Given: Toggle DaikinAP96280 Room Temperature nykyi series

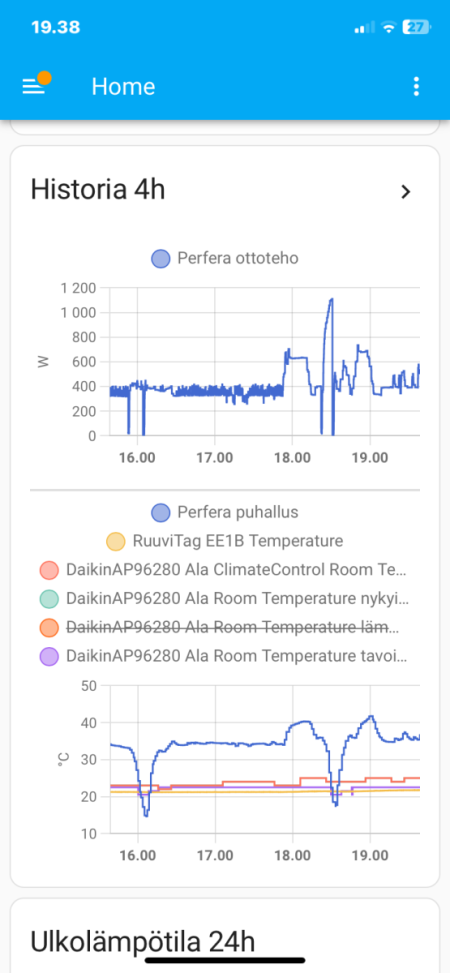Looking at the screenshot, I should tap(225, 598).
